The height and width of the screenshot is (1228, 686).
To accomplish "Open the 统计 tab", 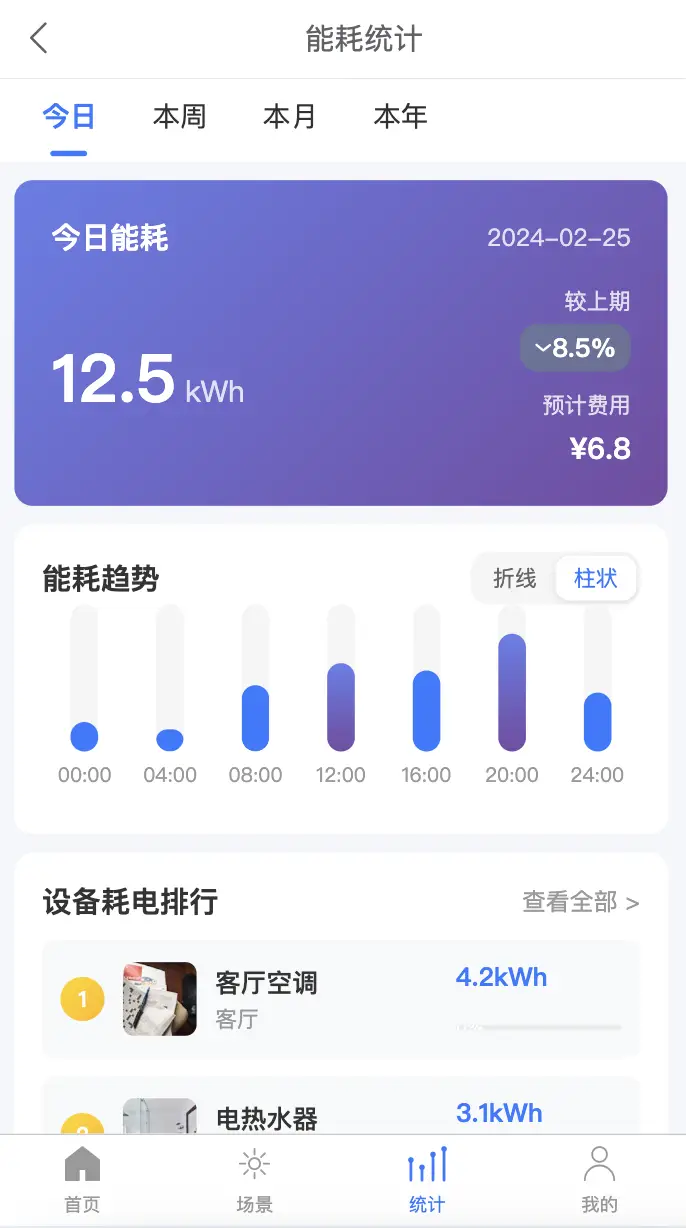I will 427,1180.
